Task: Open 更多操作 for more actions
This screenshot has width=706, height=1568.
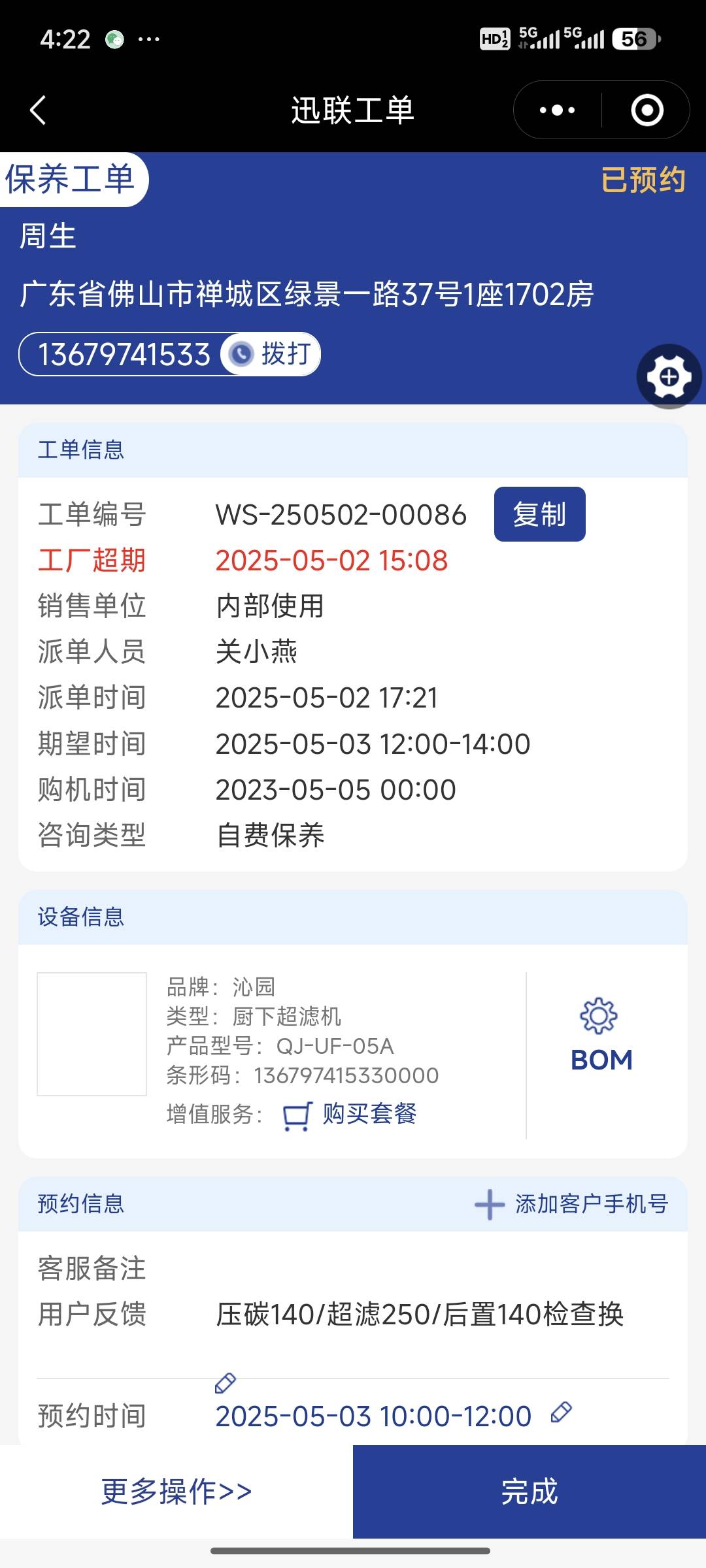Action: 176,1492
